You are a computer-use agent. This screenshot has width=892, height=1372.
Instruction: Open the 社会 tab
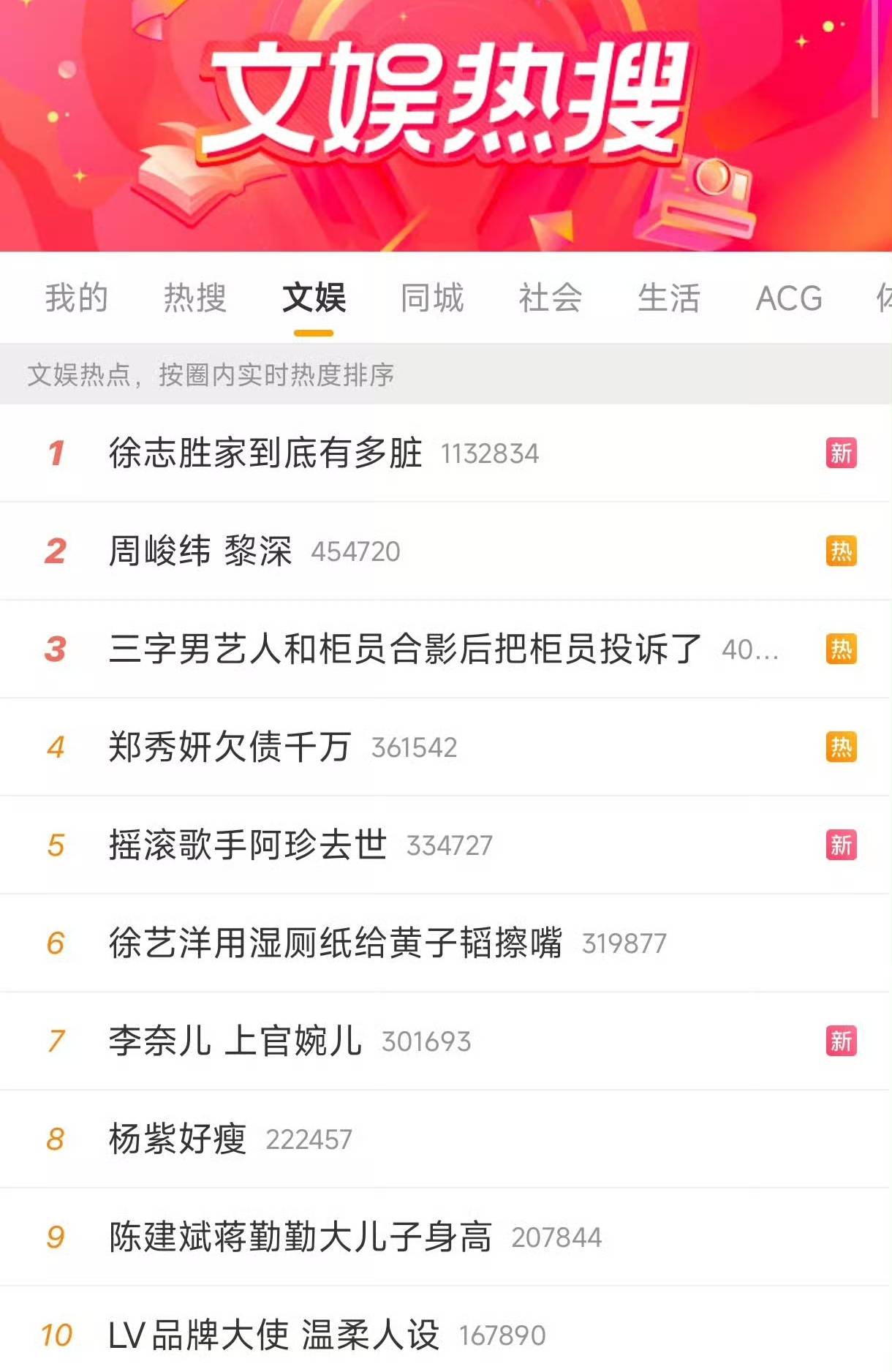click(x=551, y=298)
